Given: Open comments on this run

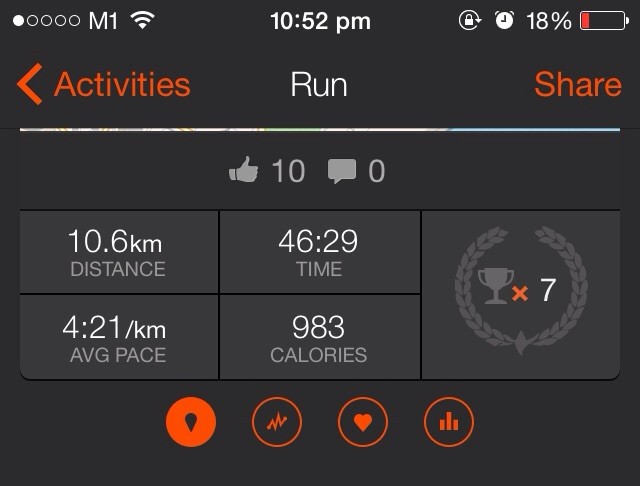Looking at the screenshot, I should (342, 172).
